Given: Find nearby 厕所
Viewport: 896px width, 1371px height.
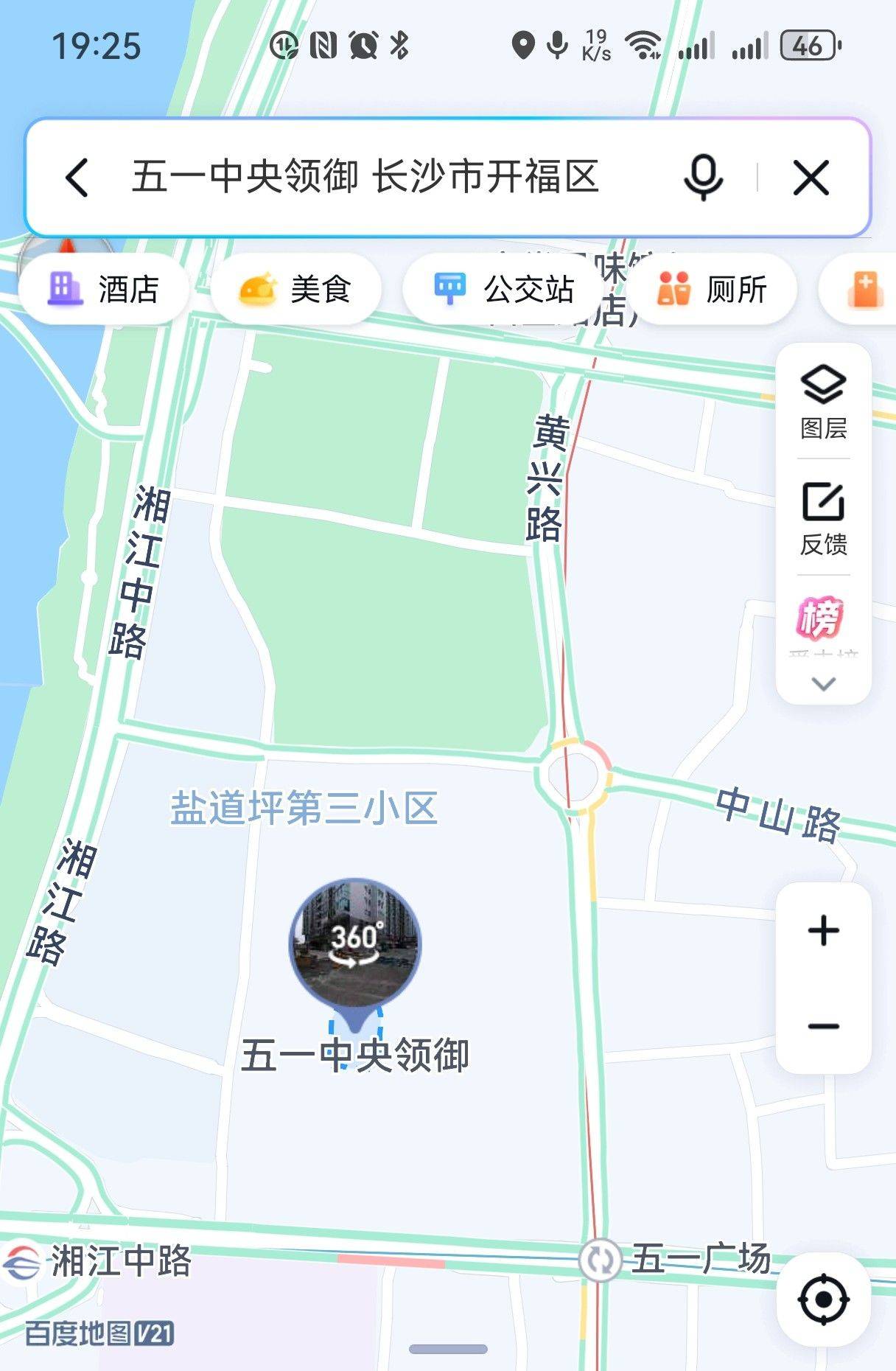Looking at the screenshot, I should coord(712,289).
